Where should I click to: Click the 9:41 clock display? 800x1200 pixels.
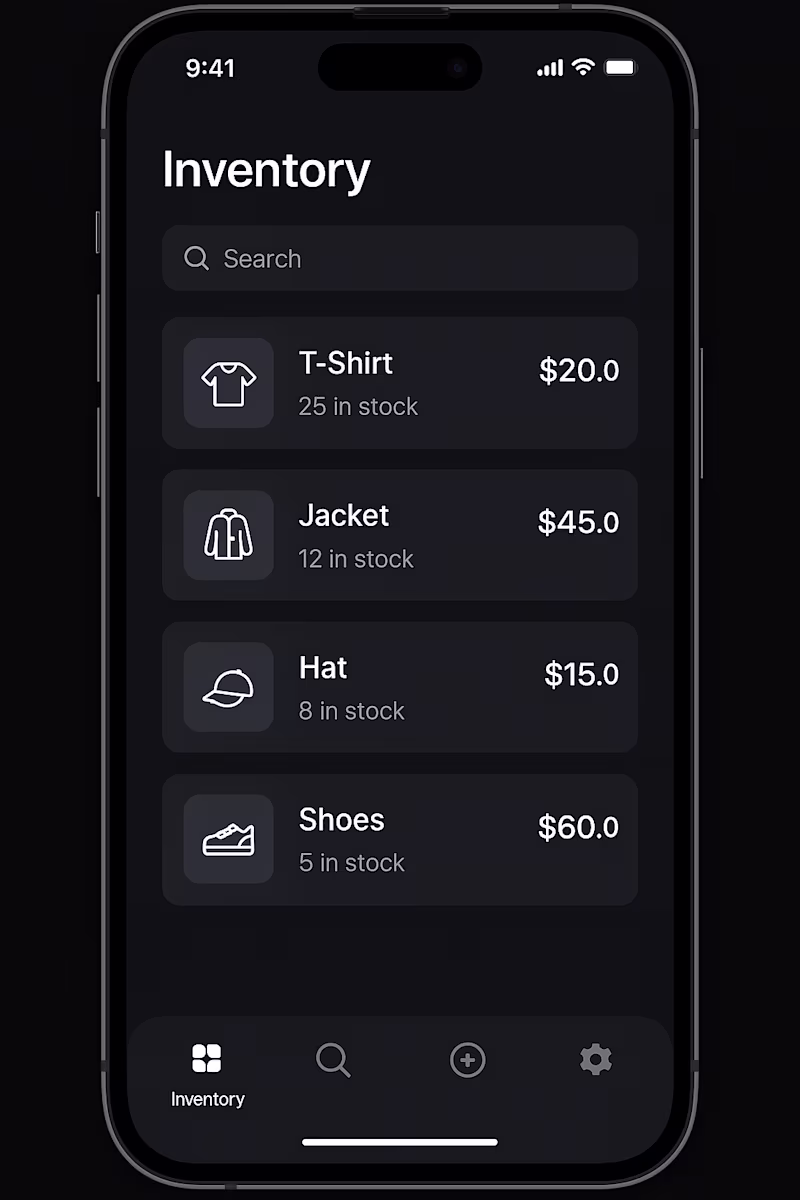pyautogui.click(x=211, y=68)
